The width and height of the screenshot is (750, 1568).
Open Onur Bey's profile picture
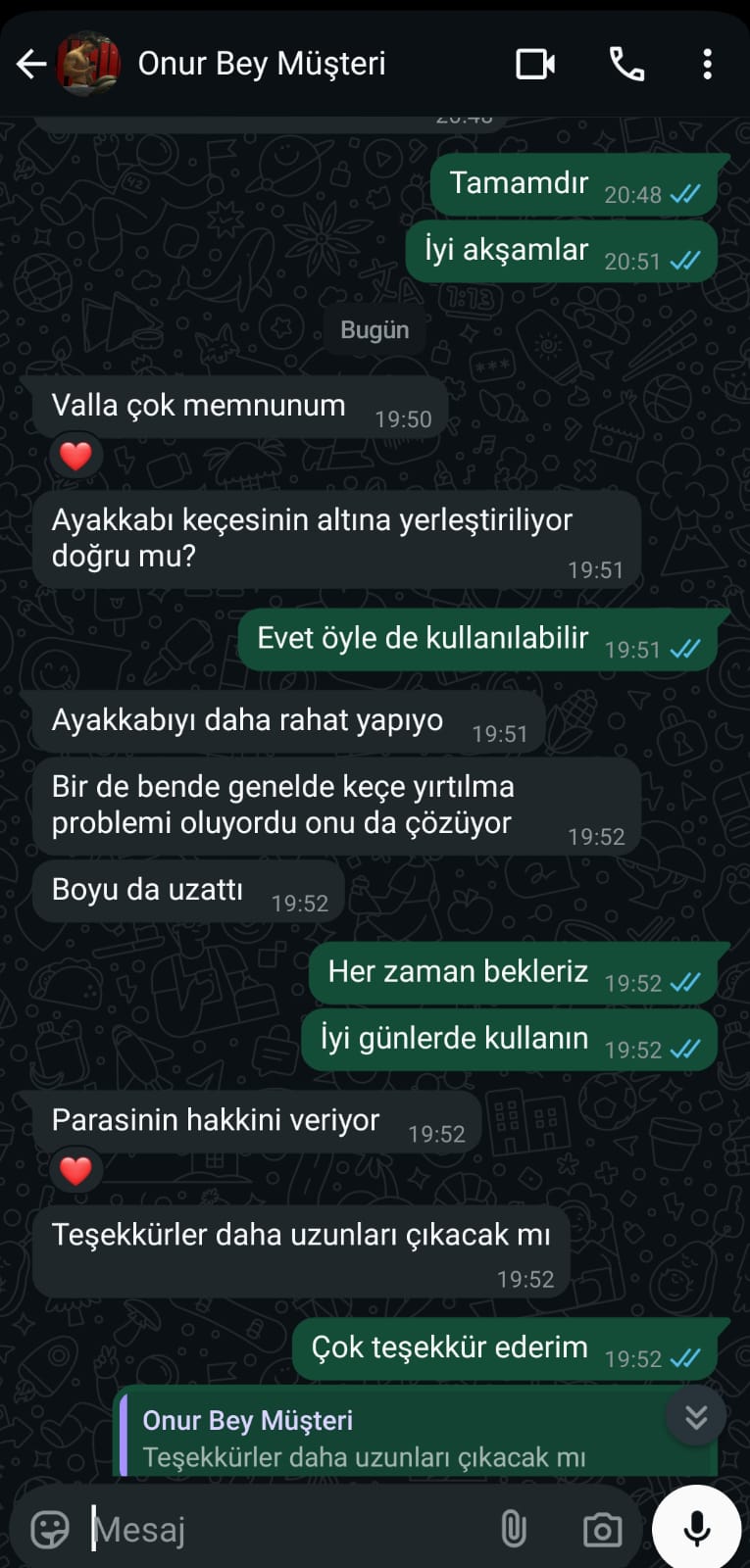(x=88, y=65)
